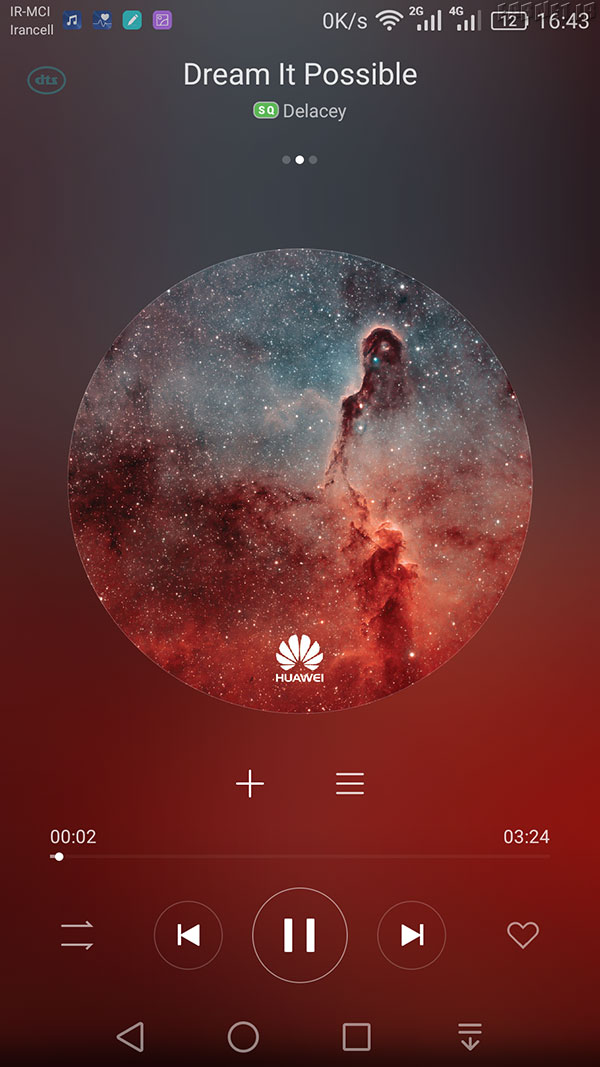Go back using the system back button
This screenshot has width=600, height=1067.
click(x=130, y=1036)
